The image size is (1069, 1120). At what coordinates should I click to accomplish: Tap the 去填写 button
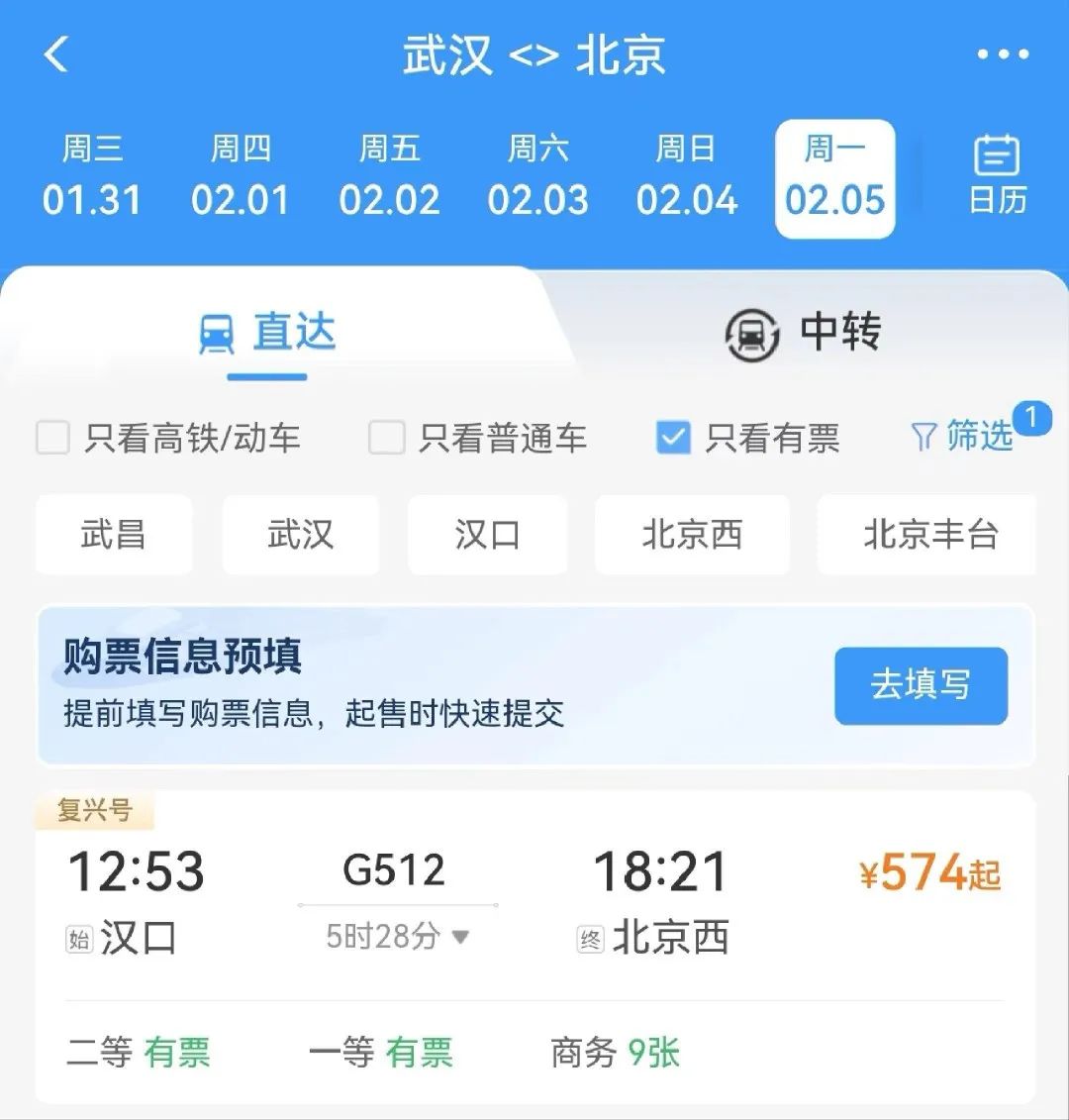coord(921,685)
